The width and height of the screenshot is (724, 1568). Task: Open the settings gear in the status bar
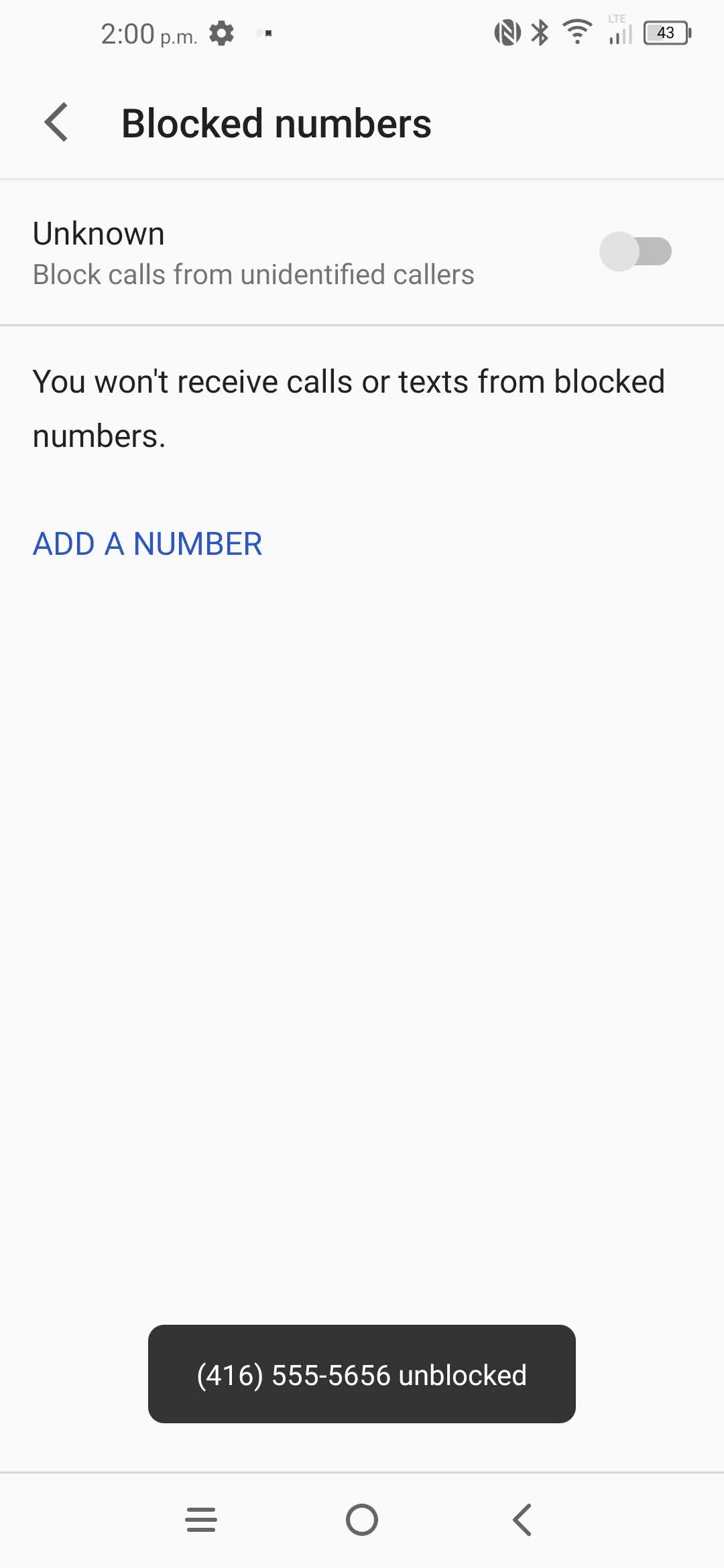click(223, 33)
